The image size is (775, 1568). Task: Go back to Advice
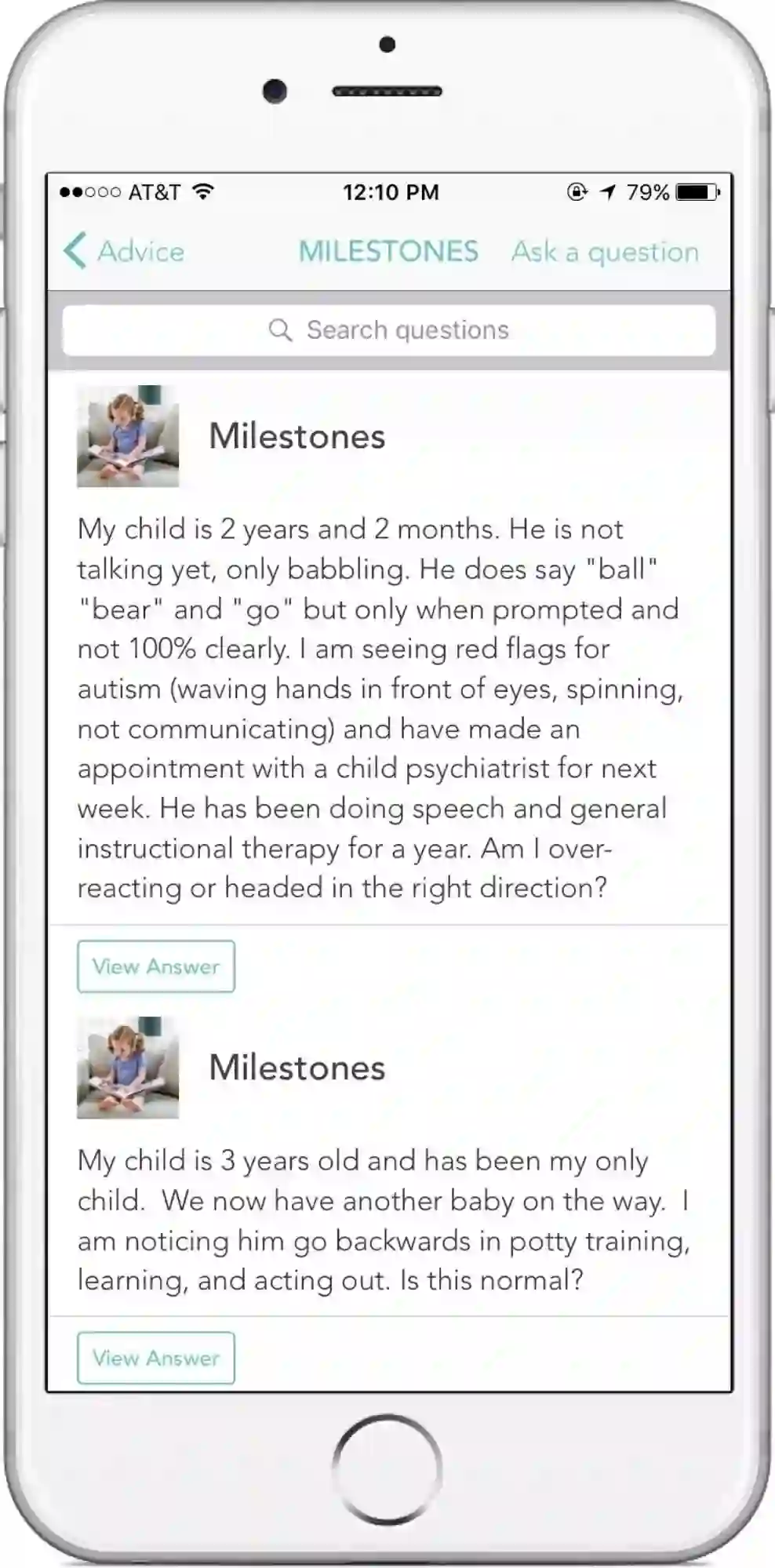tap(124, 252)
